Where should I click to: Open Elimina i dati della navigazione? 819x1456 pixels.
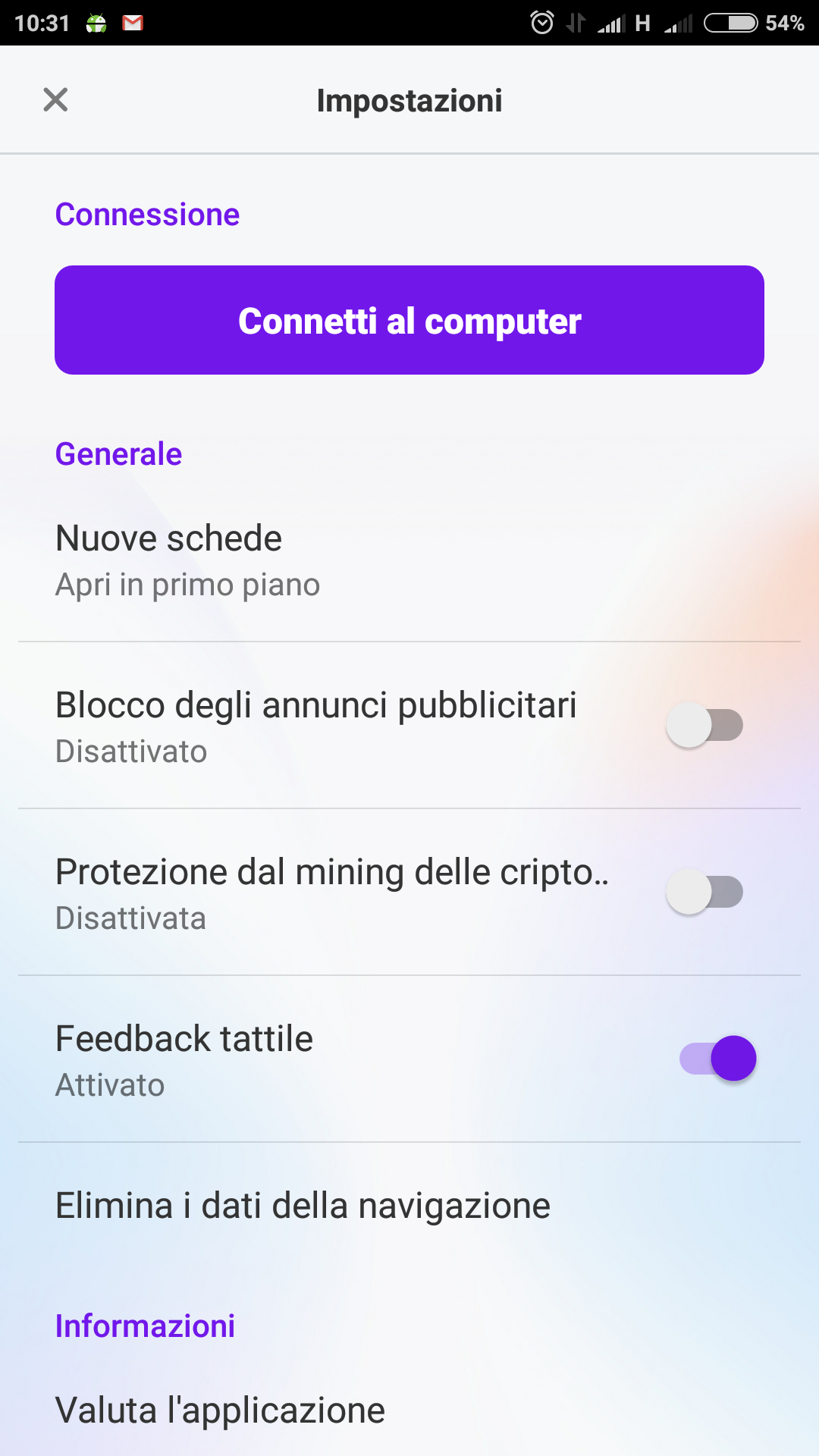point(409,1206)
